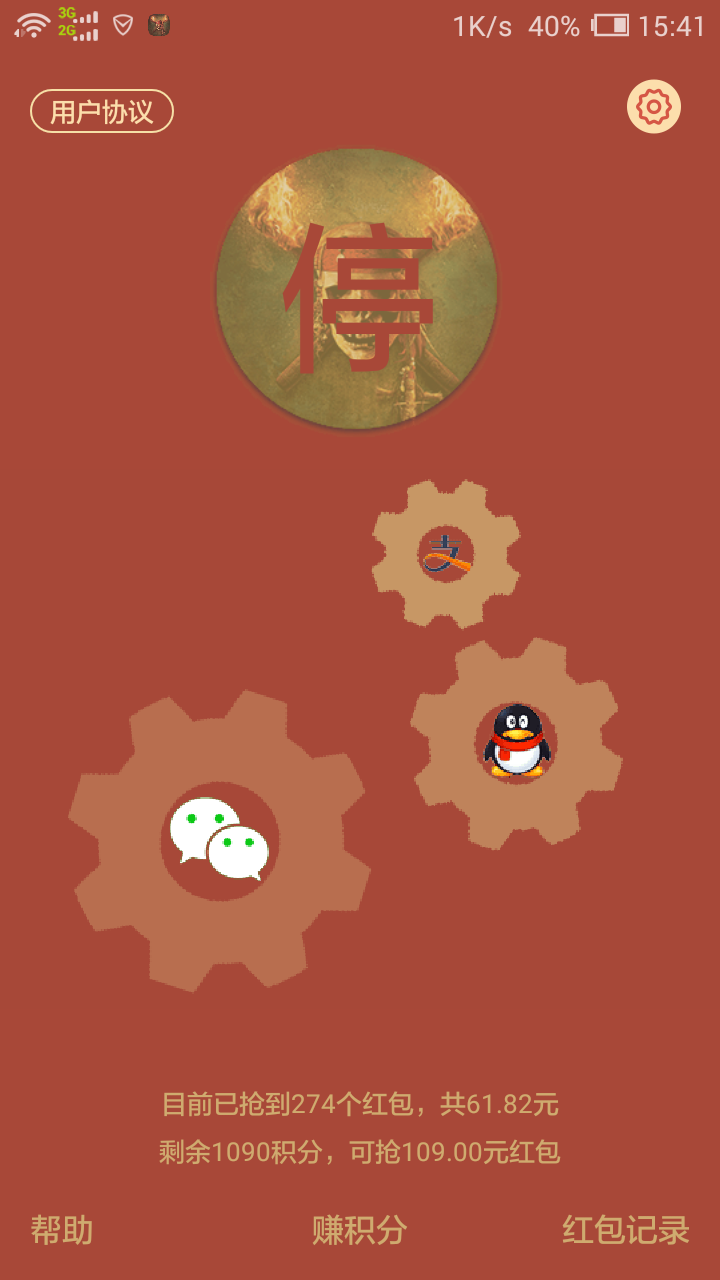The image size is (720, 1280).
Task: Open the settings gear icon
Action: tap(654, 106)
